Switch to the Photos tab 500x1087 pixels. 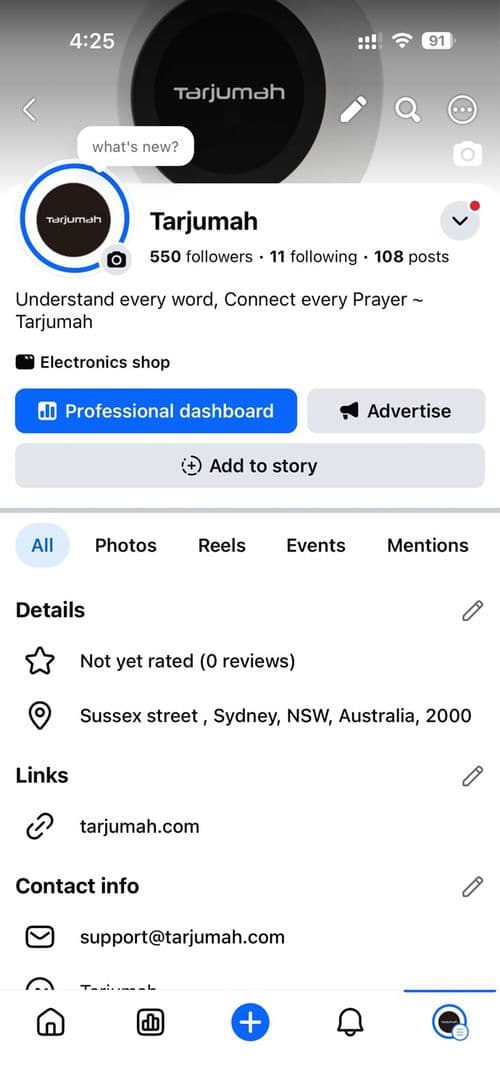(126, 546)
